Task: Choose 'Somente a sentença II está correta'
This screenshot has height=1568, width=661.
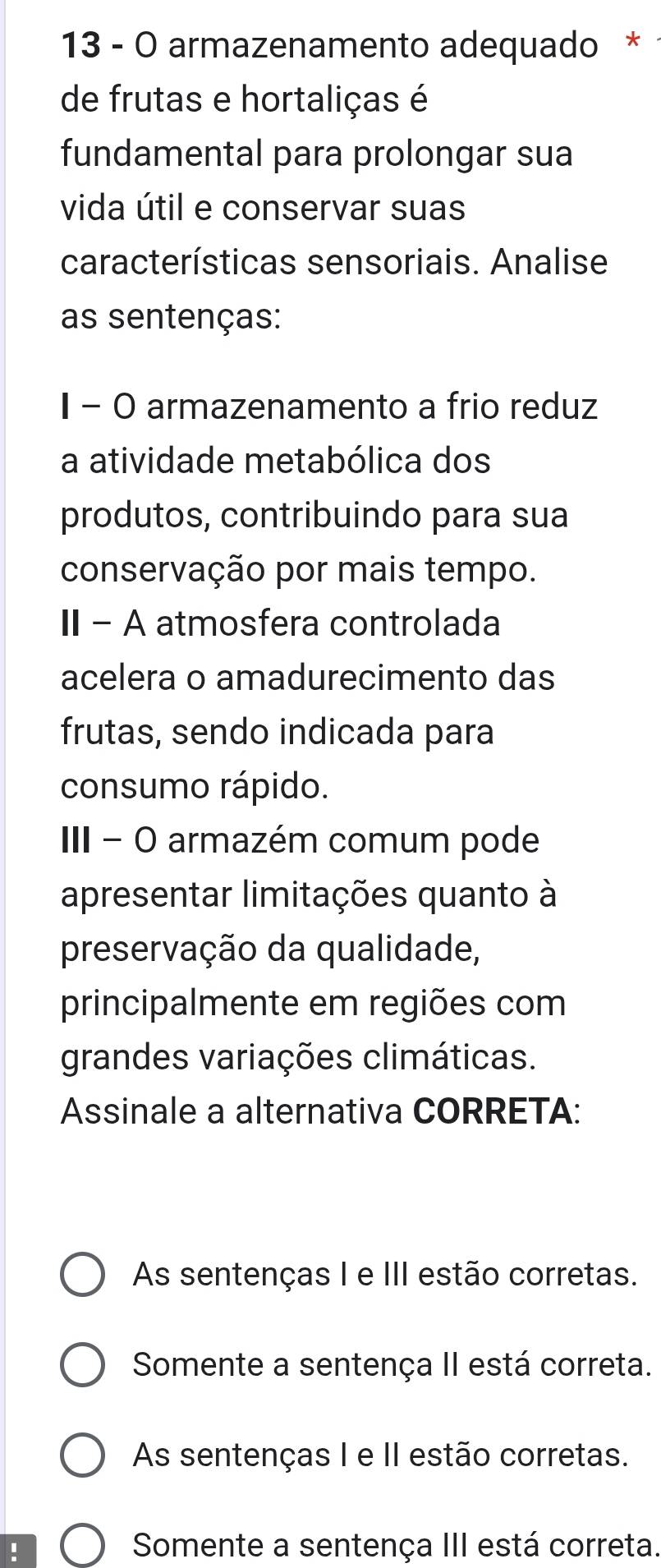Action: (82, 1365)
